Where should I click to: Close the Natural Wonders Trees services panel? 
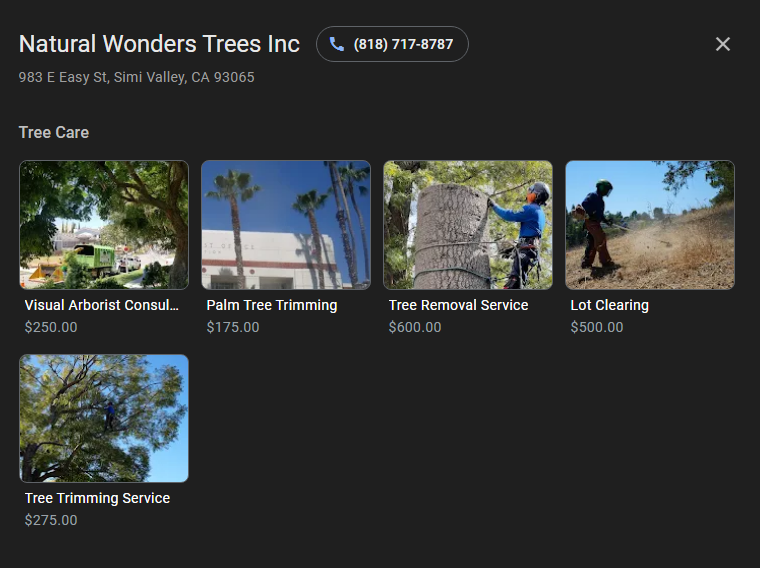[x=723, y=44]
